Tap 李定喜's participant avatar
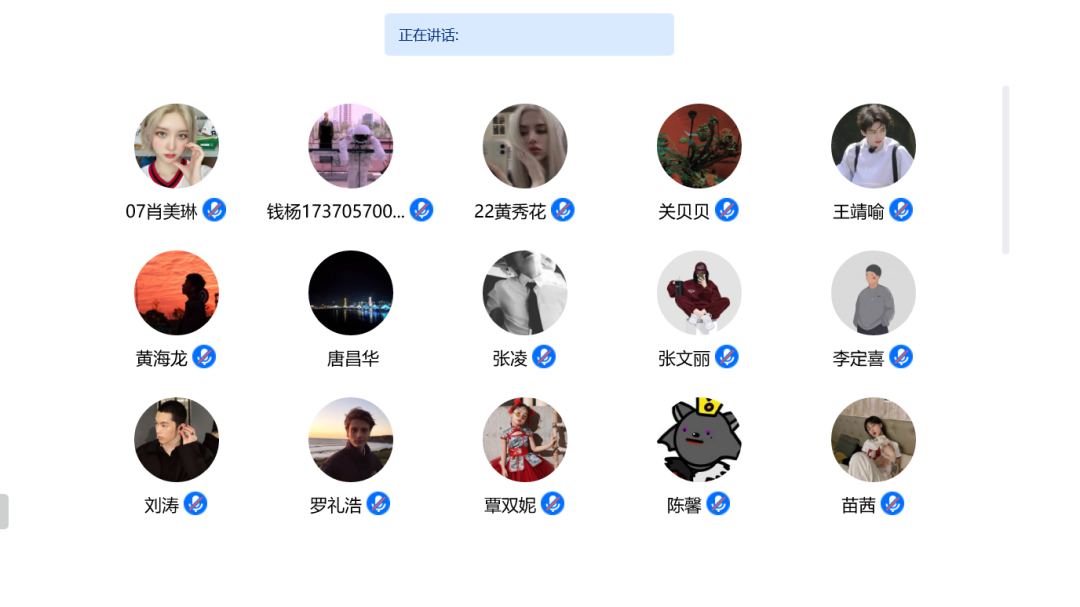1080x607 pixels. tap(873, 293)
